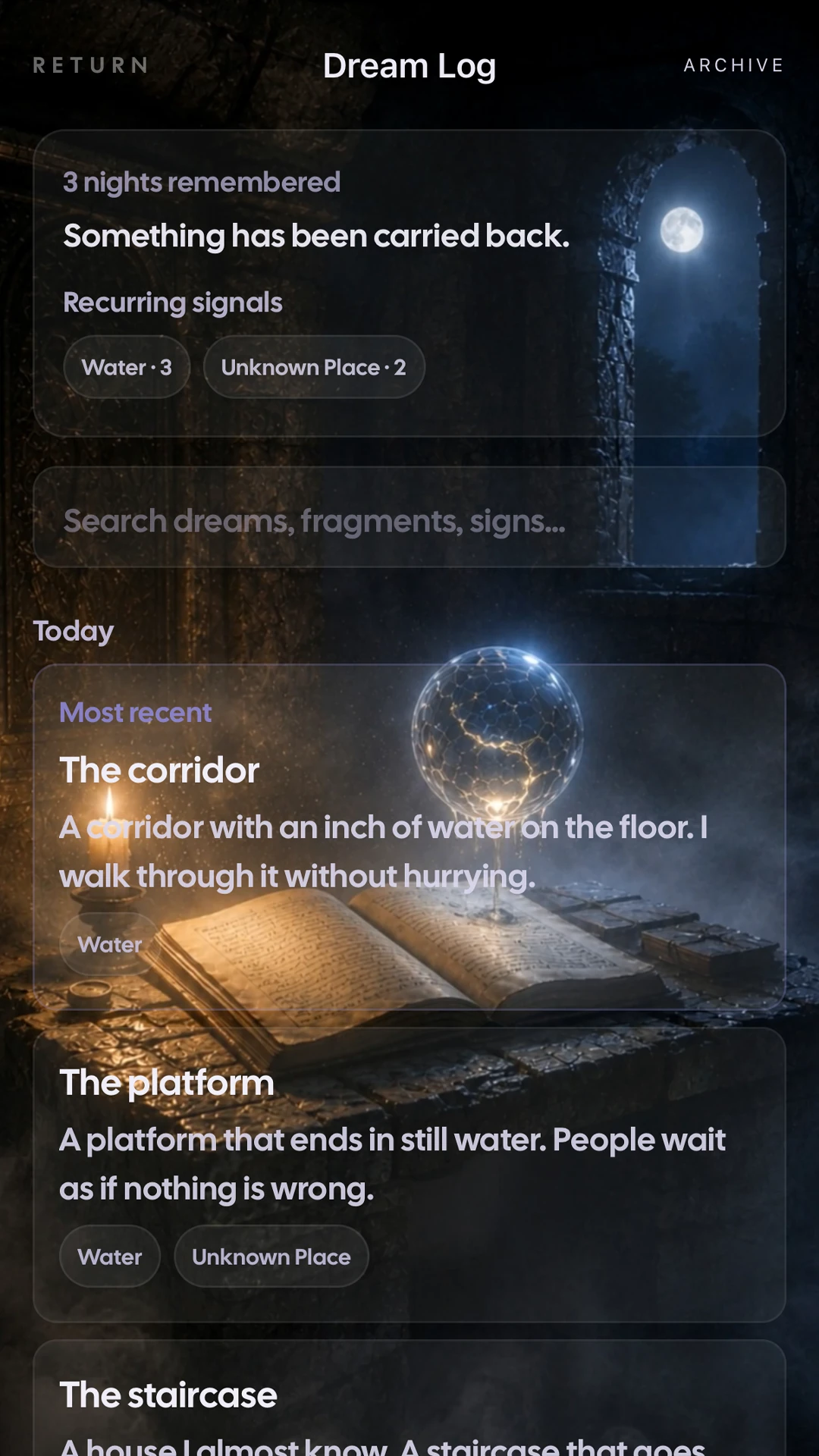The height and width of the screenshot is (1456, 819).
Task: Select the Water · 3 recurring signal chip
Action: [x=127, y=367]
